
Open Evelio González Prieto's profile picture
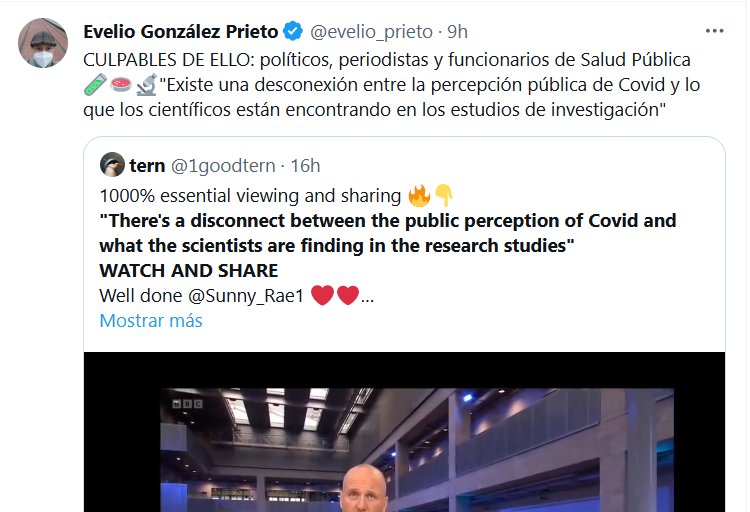pos(42,43)
